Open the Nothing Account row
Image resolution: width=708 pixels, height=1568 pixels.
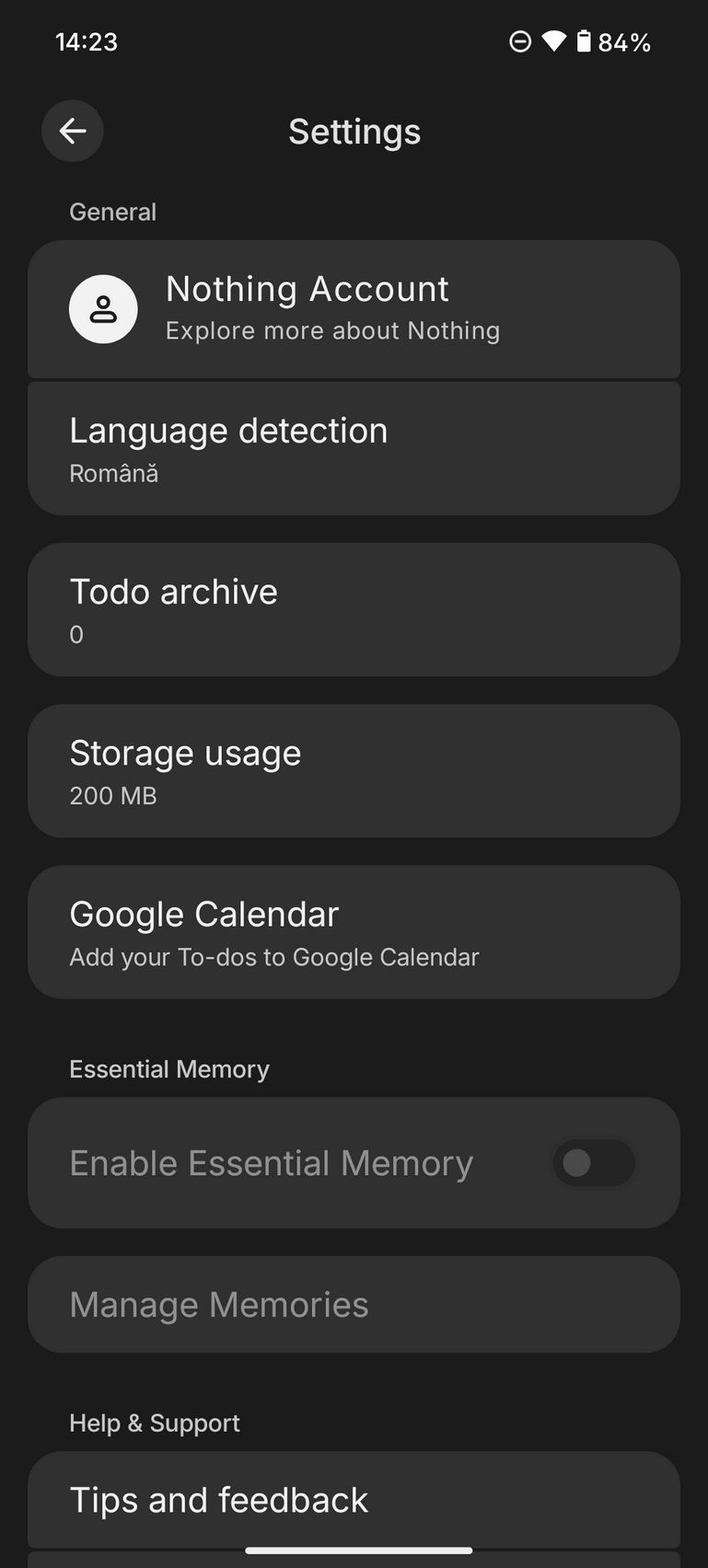click(354, 309)
